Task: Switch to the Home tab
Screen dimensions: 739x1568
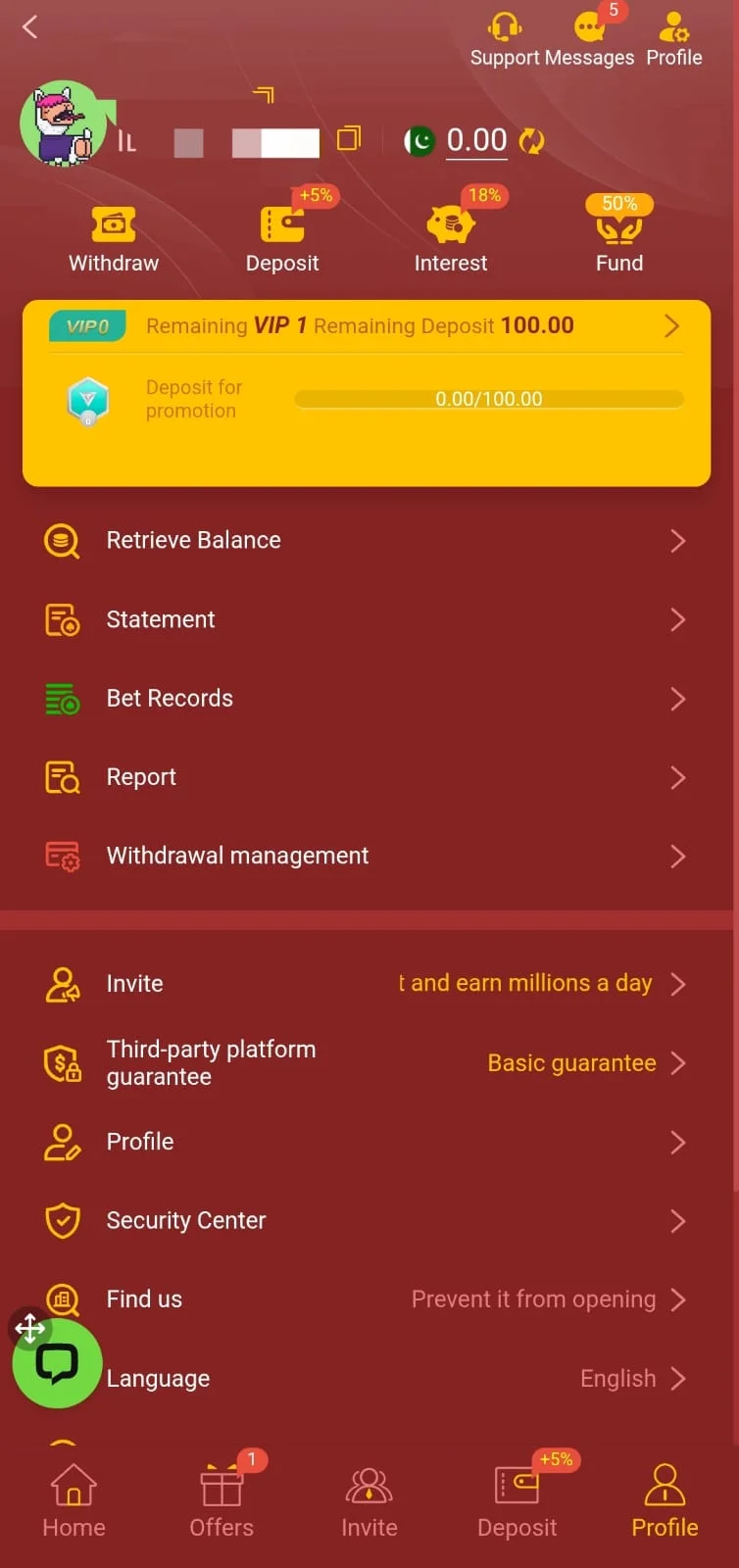Action: click(74, 1499)
